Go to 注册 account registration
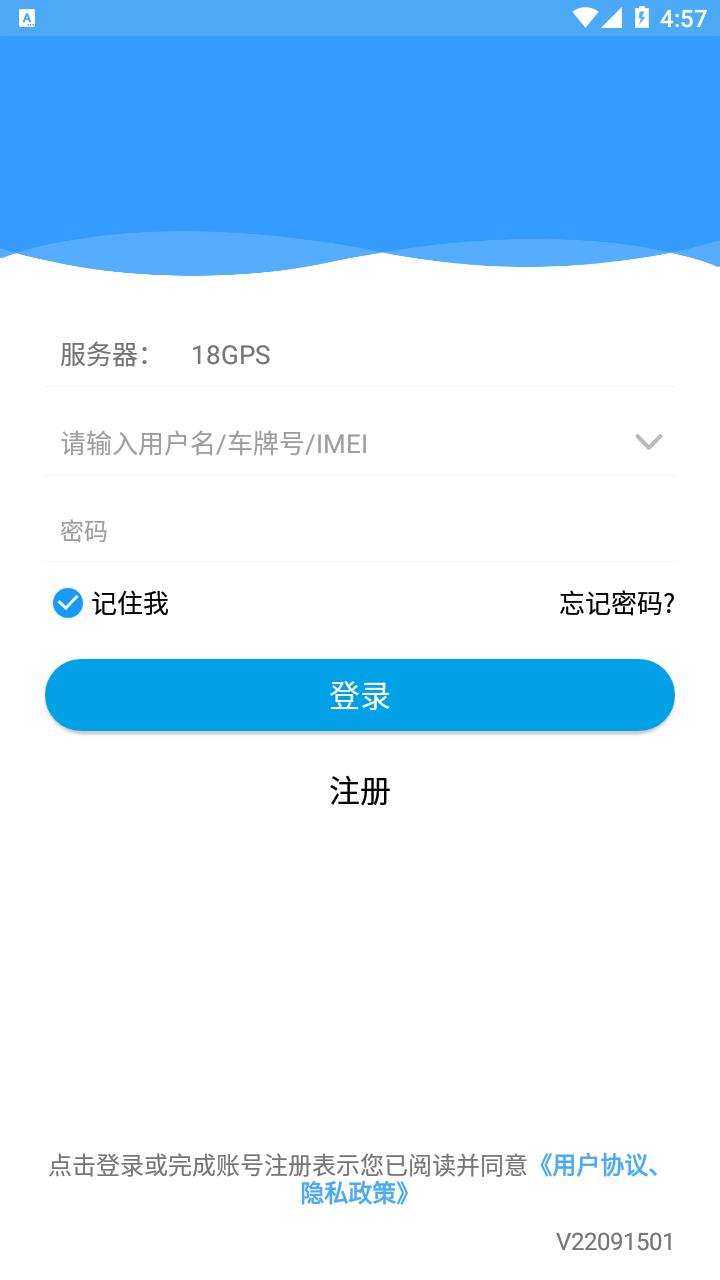Screen dimensions: 720x1280 click(x=360, y=791)
